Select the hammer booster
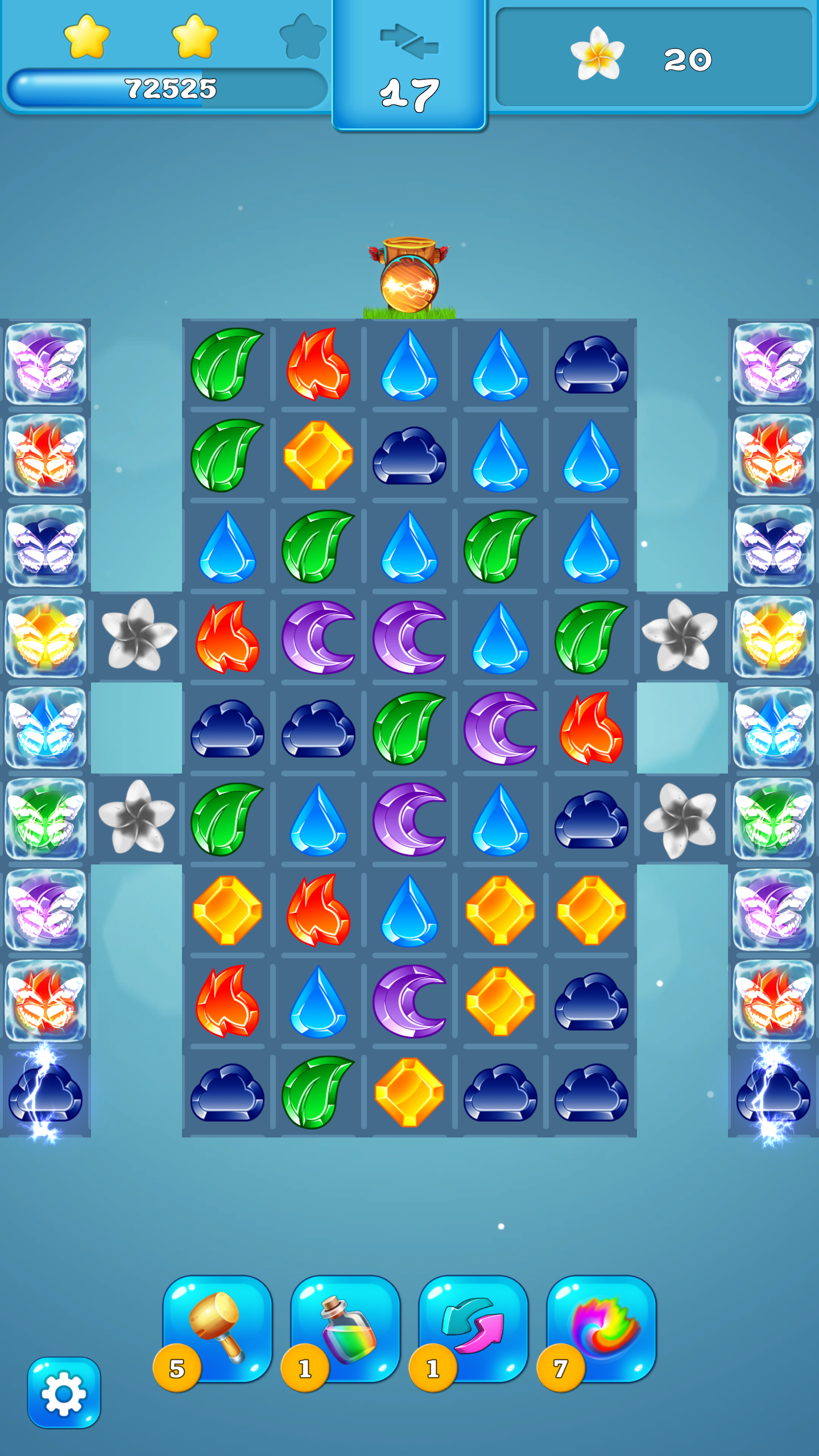The image size is (819, 1456). point(218,1327)
